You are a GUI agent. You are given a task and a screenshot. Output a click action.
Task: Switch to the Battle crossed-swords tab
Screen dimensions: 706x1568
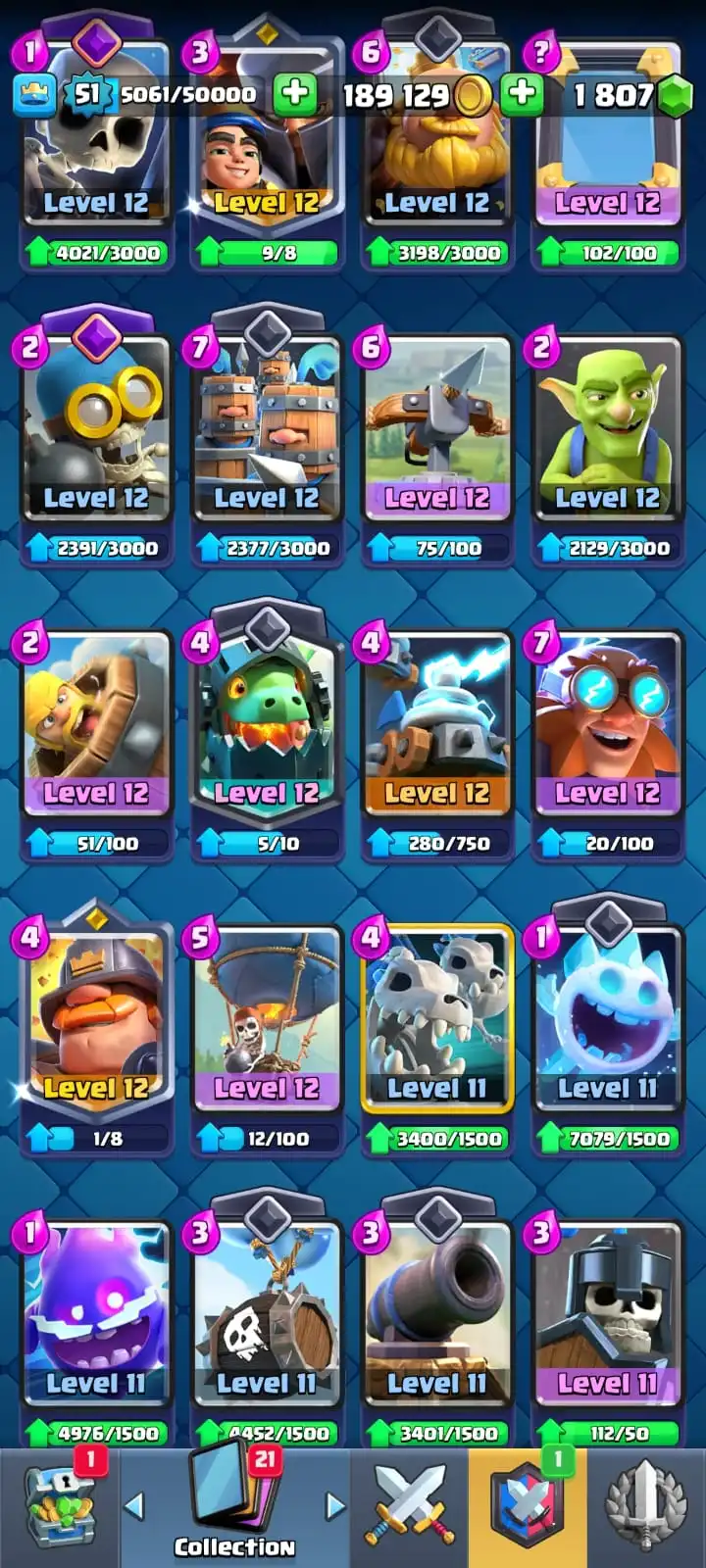[409, 1507]
